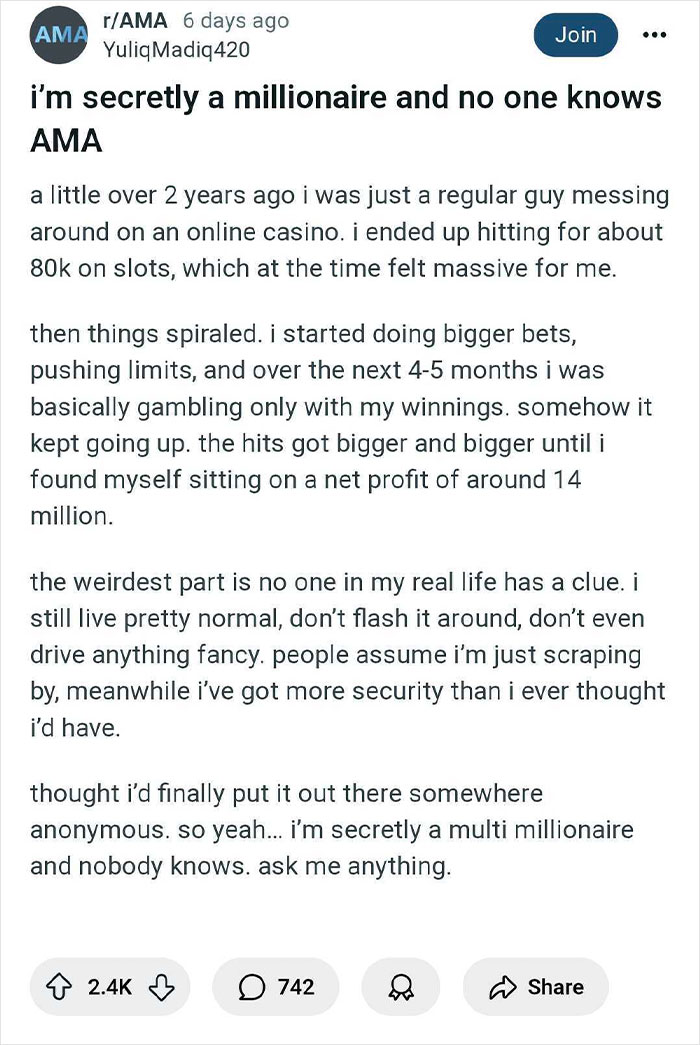
Task: Upvote the secret millionaire post
Action: click(x=59, y=987)
